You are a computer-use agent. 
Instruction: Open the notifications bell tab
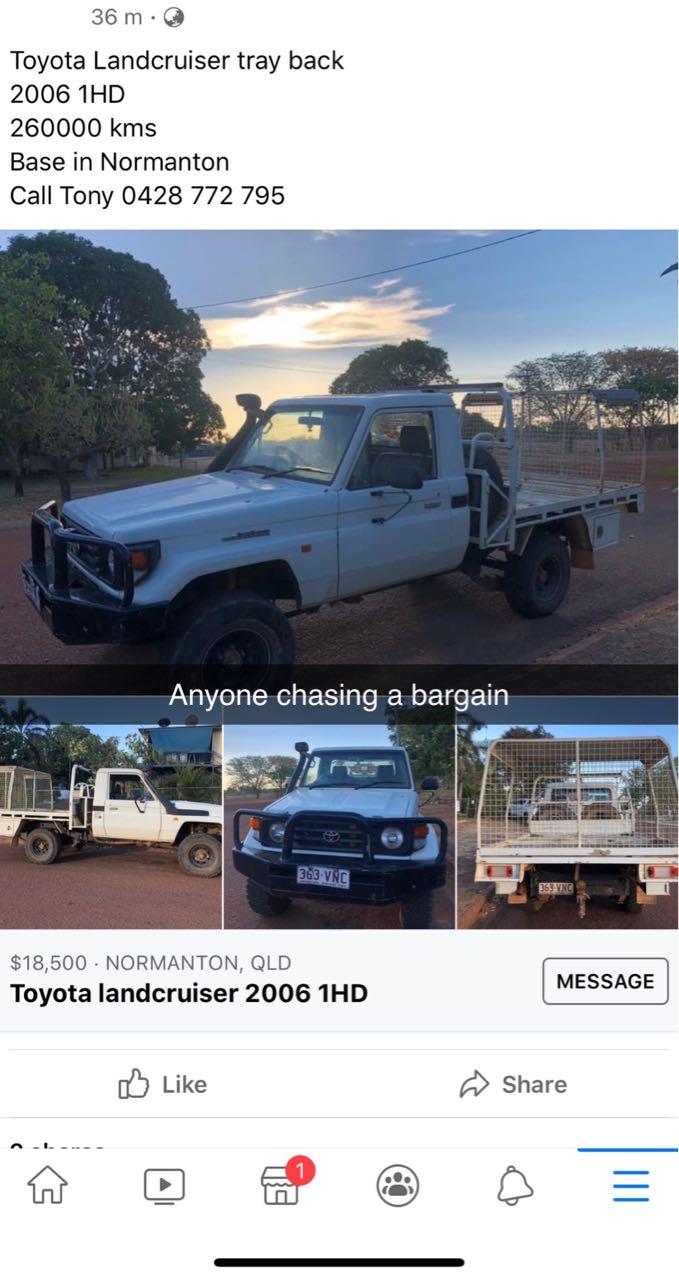pyautogui.click(x=515, y=1186)
